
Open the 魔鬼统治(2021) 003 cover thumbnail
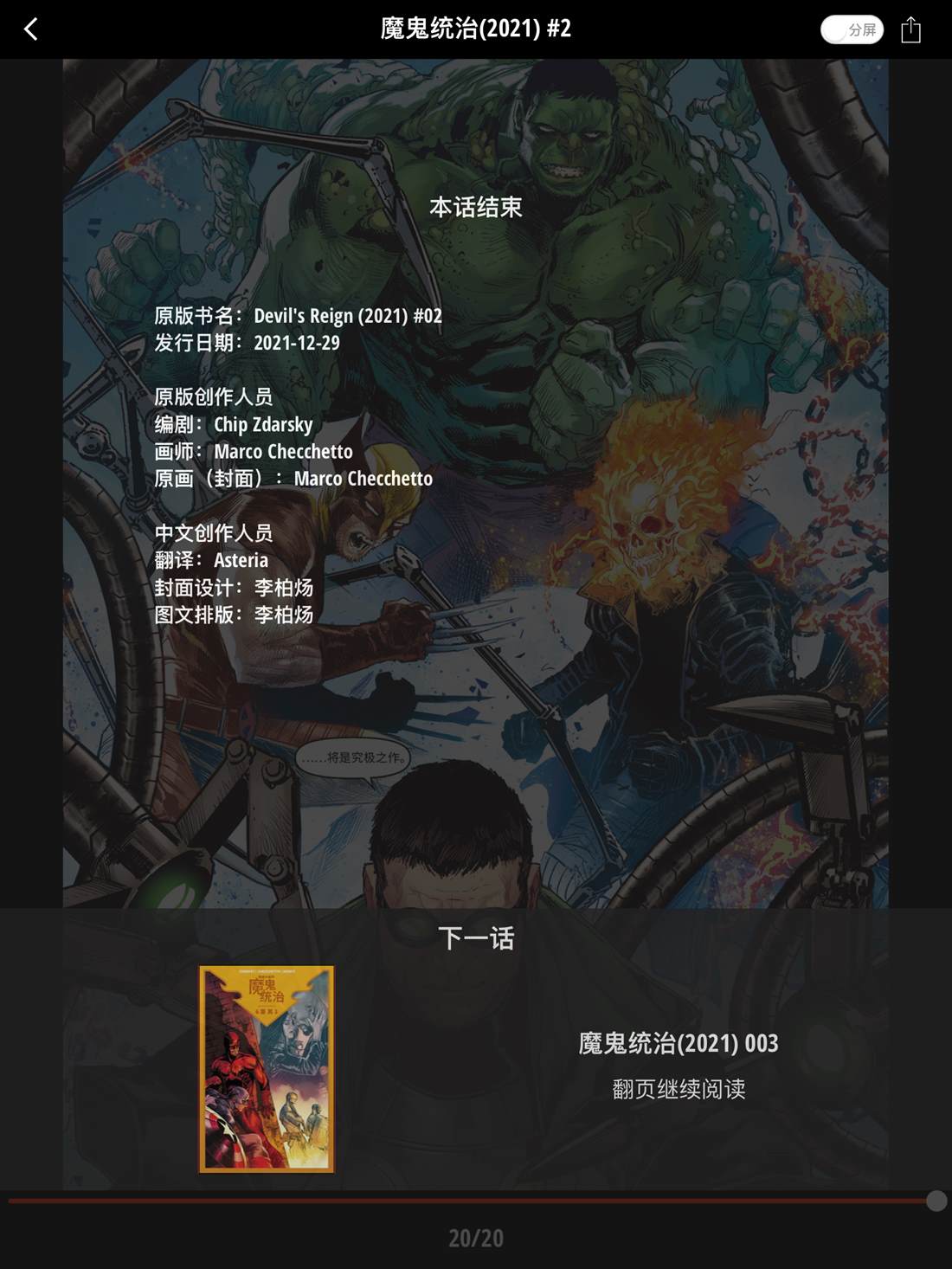267,1069
